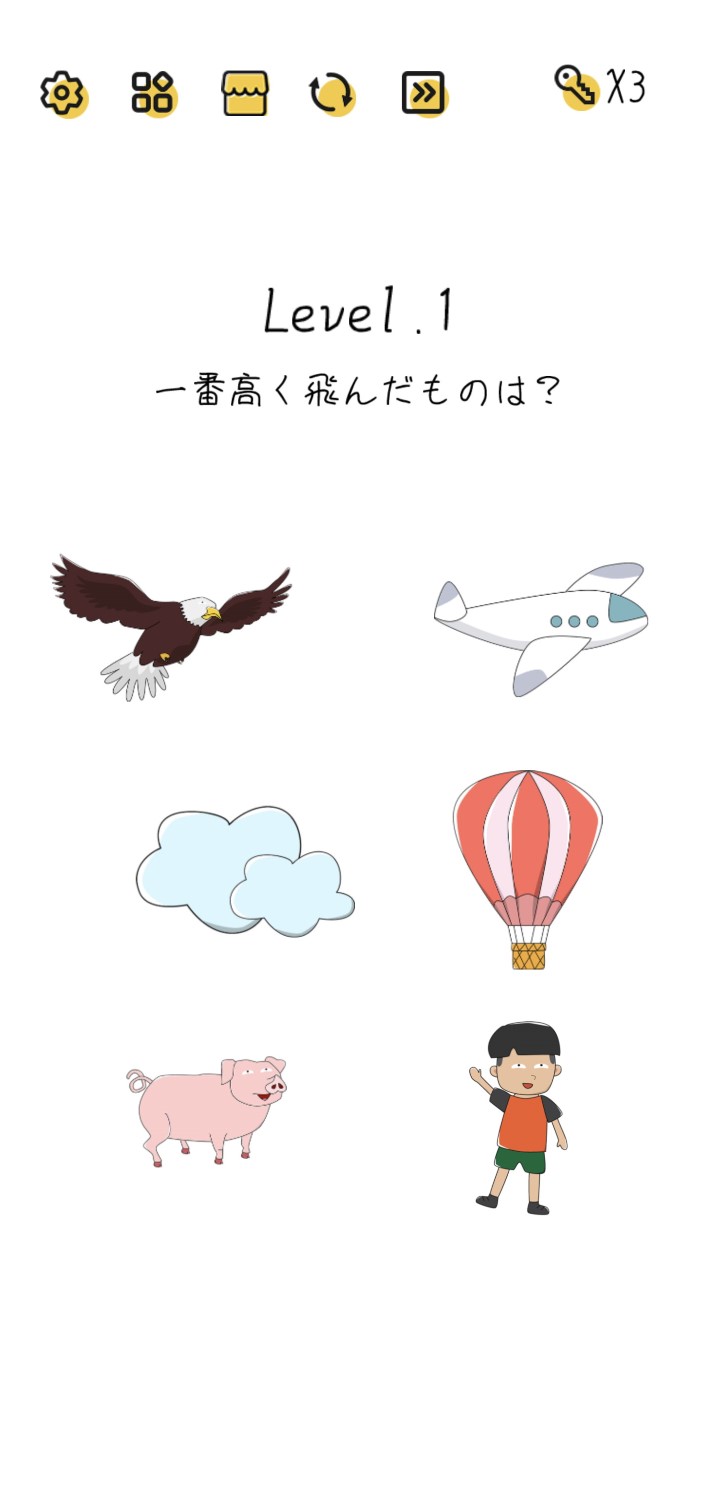The image size is (711, 1500).
Task: Tap the cloud picture
Action: [244, 871]
